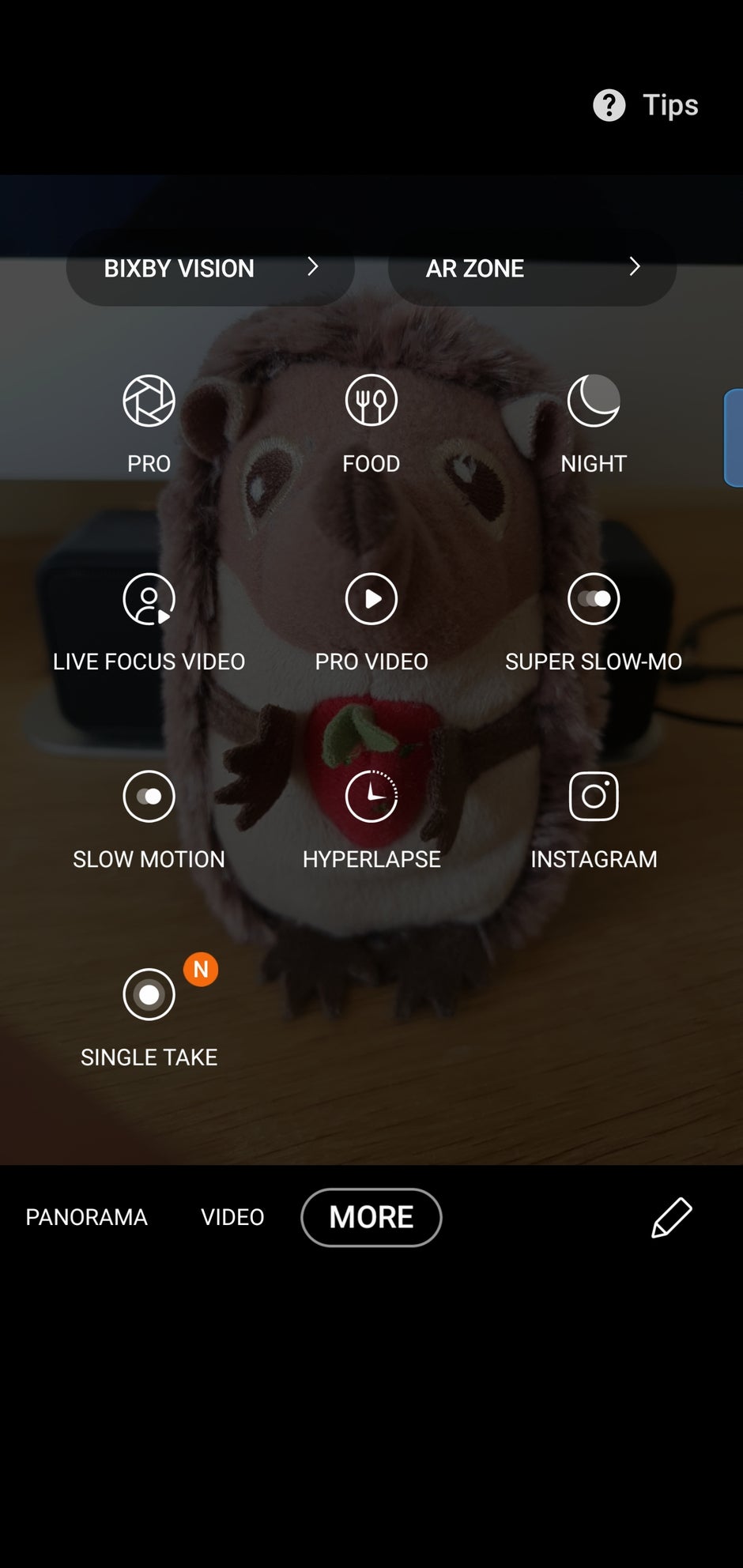Tap the question mark help icon

coord(609,105)
